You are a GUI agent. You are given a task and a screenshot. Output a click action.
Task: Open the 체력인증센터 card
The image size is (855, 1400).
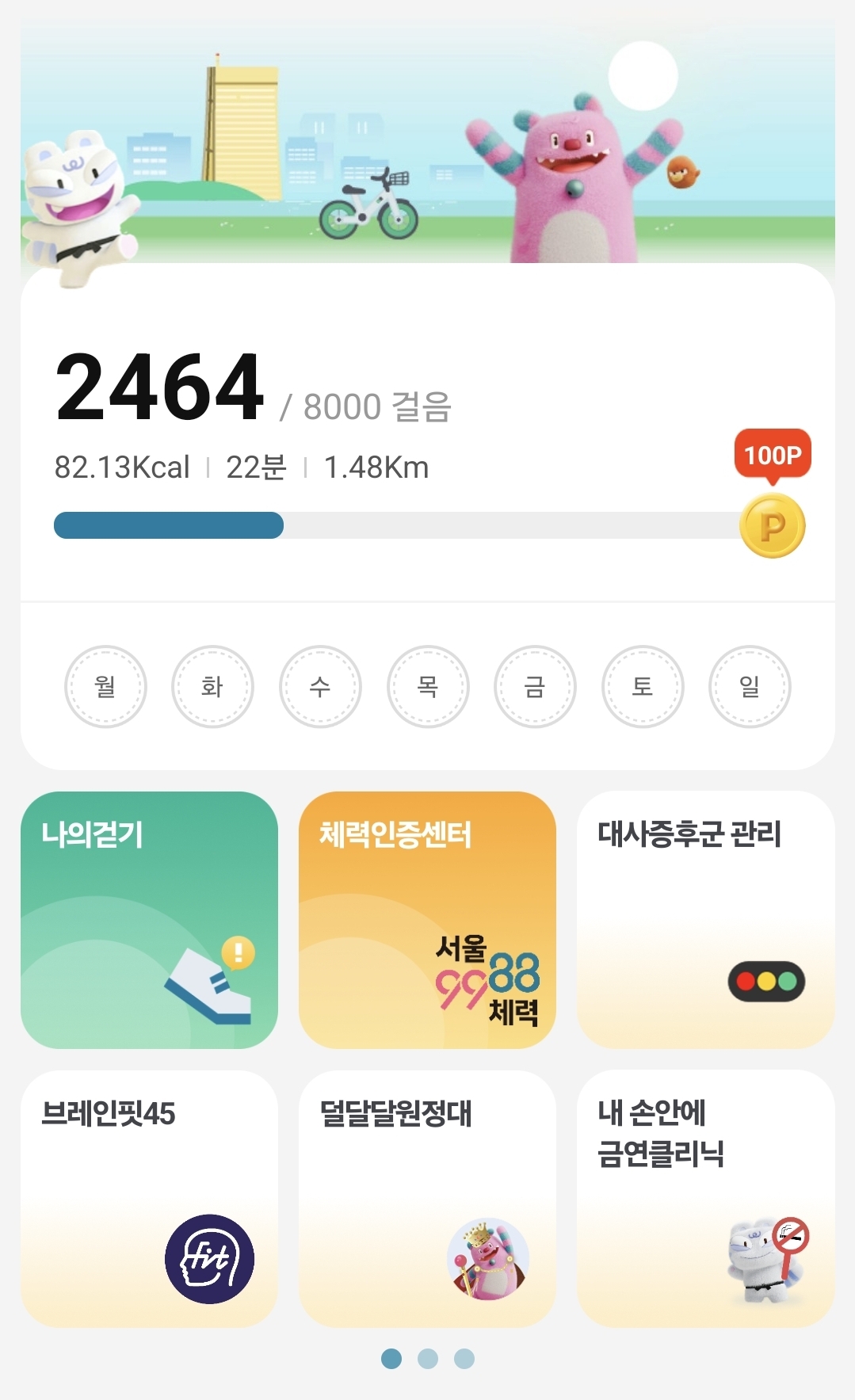pos(427,920)
